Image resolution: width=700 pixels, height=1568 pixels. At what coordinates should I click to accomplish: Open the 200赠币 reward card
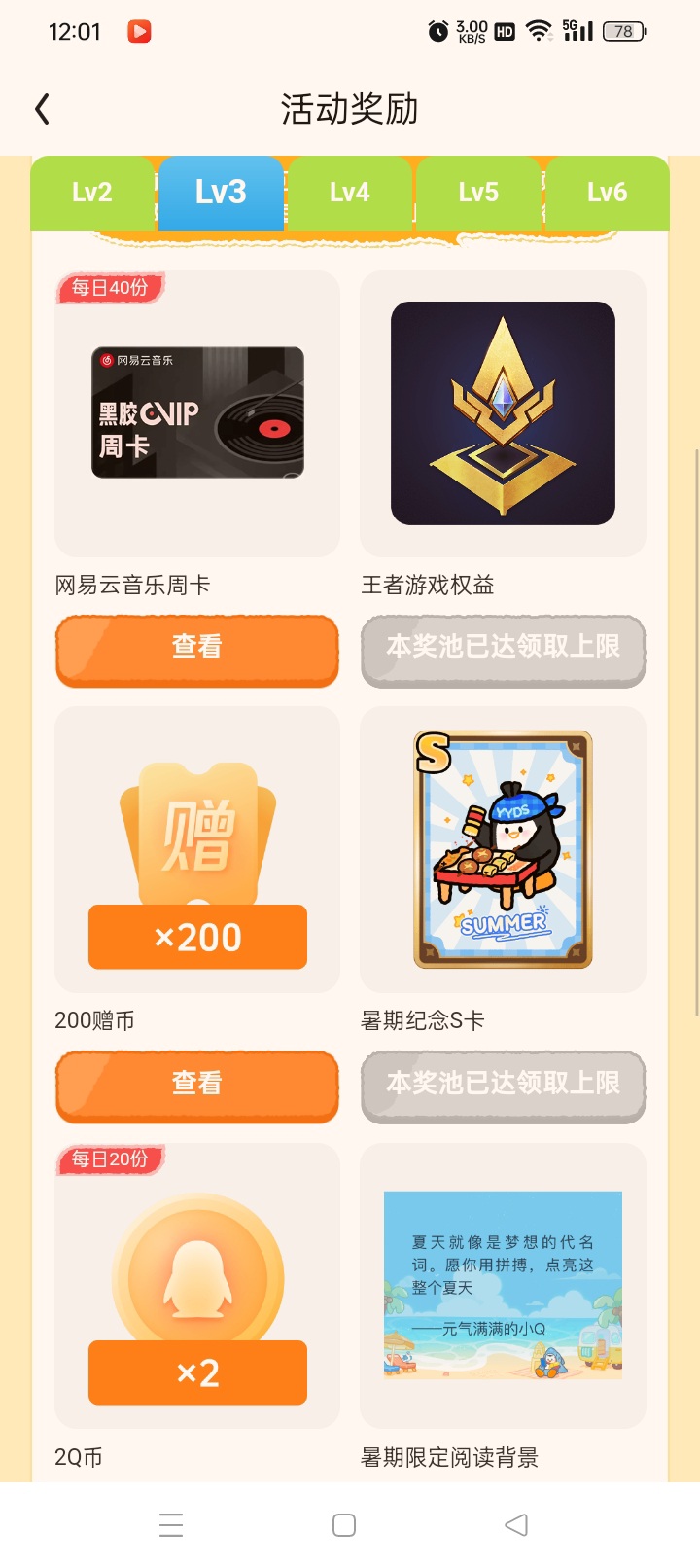(x=197, y=849)
